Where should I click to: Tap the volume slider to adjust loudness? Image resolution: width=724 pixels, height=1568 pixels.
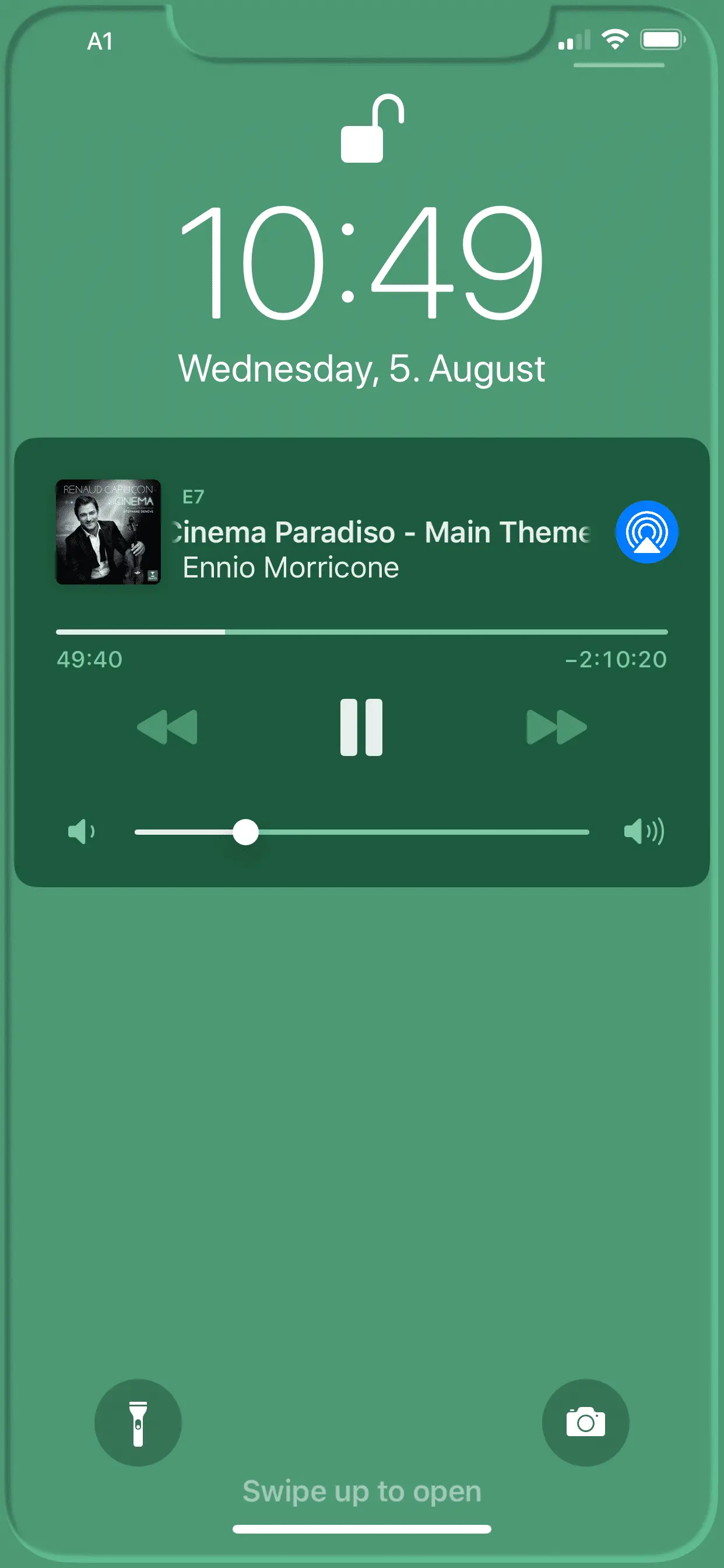(x=361, y=832)
